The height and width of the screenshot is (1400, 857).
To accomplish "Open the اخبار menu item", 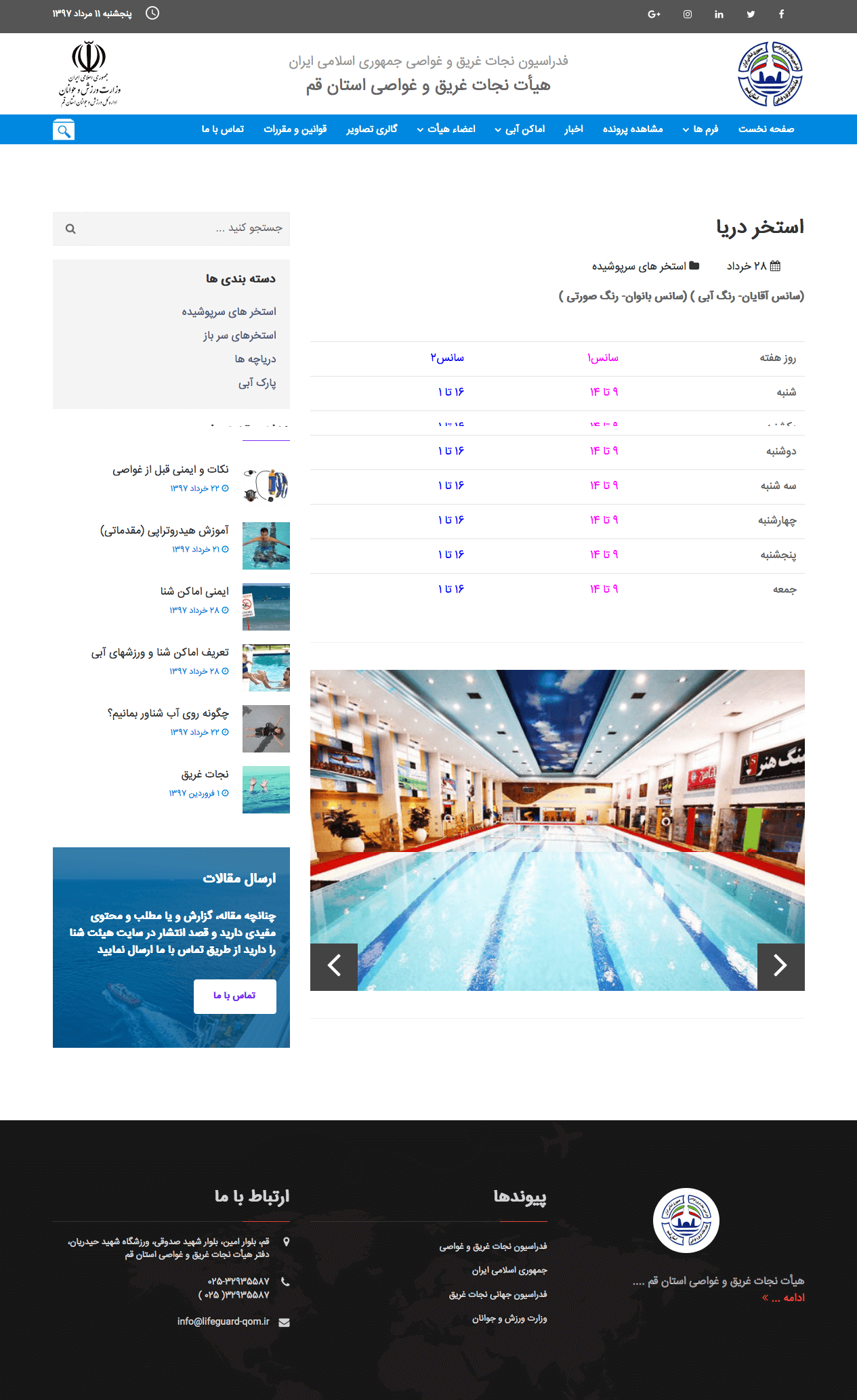I will coord(574,129).
